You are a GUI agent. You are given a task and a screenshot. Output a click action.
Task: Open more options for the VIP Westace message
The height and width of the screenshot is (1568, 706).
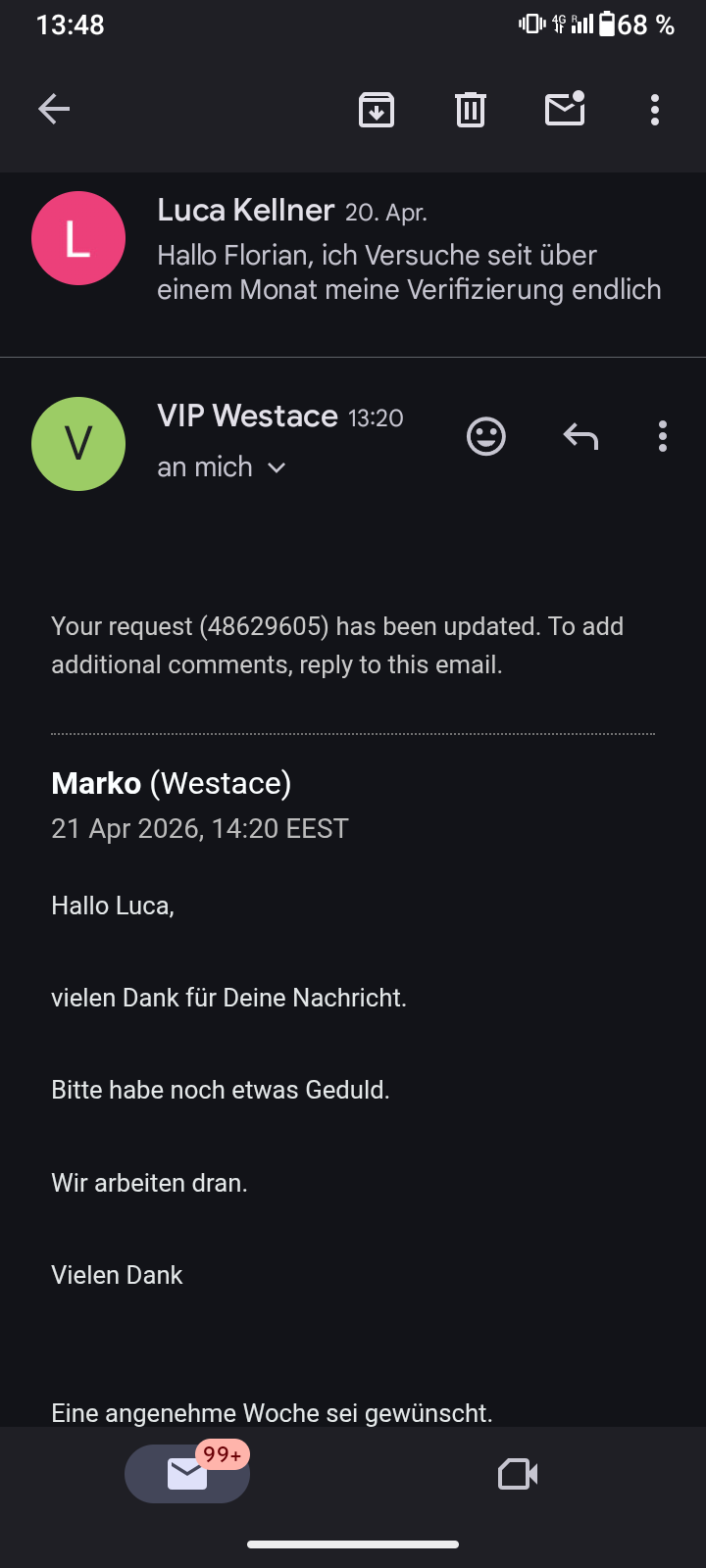point(663,436)
